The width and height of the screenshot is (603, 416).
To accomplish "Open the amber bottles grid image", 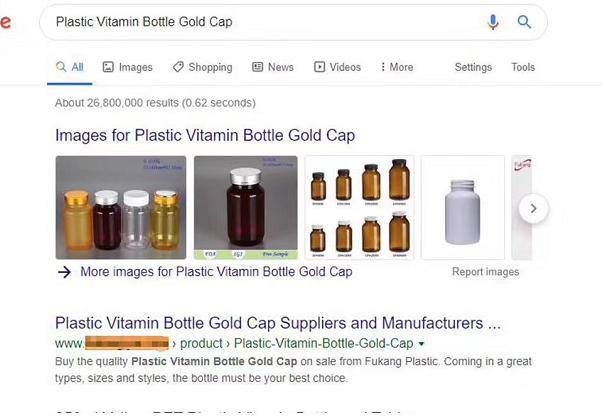I will pos(359,207).
